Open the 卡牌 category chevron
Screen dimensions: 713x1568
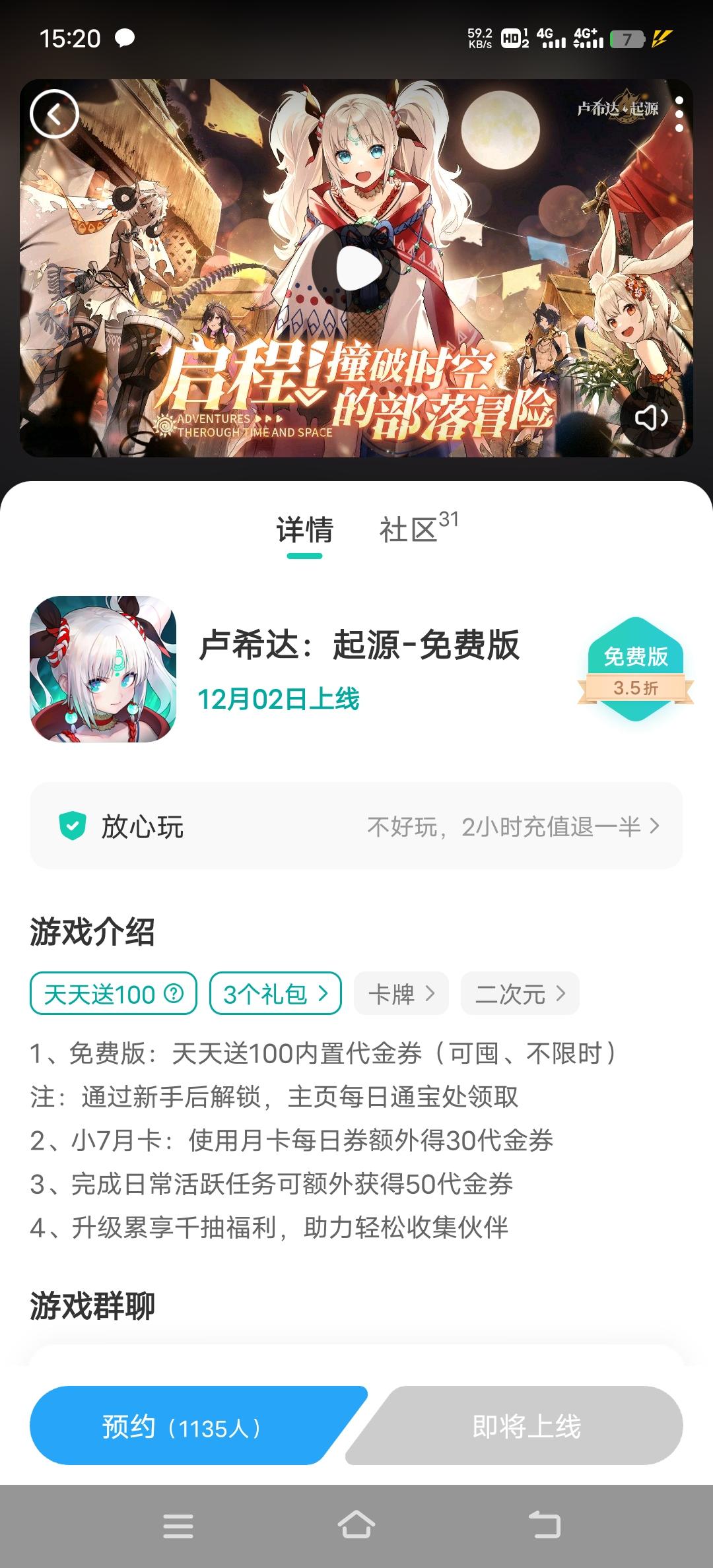401,995
